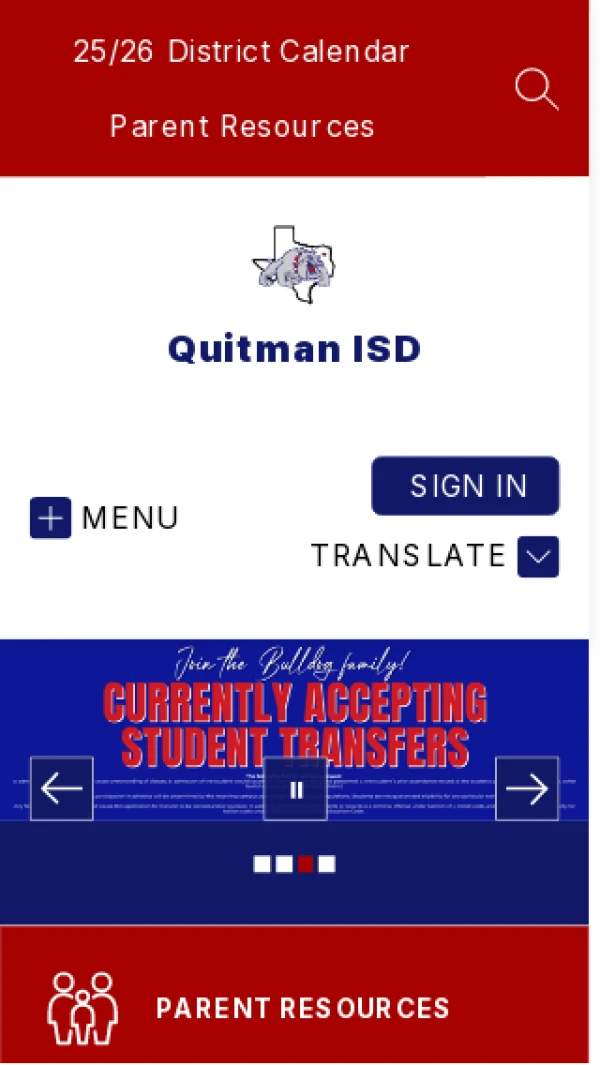Expand the MENU navigation
The width and height of the screenshot is (600, 1065).
pyautogui.click(x=104, y=518)
